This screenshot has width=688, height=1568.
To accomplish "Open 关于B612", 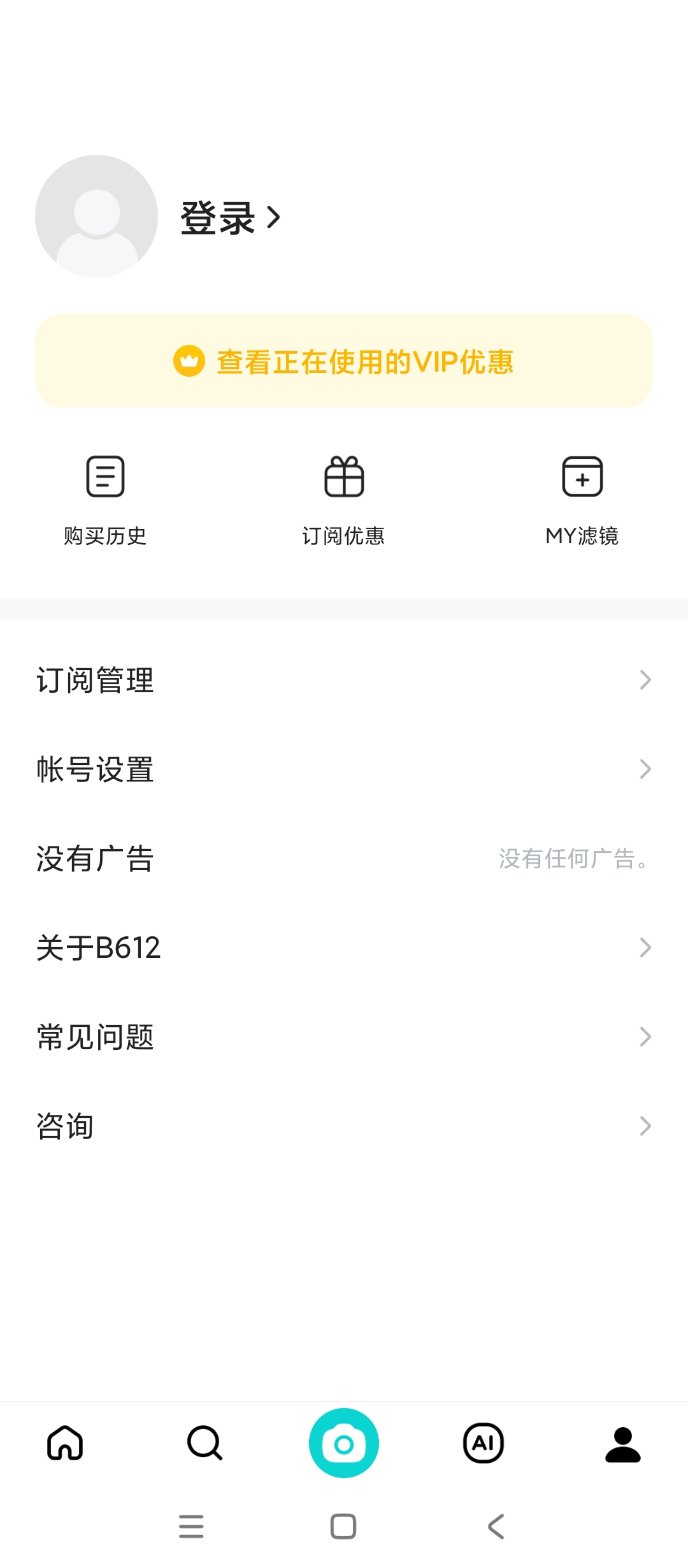I will 344,948.
